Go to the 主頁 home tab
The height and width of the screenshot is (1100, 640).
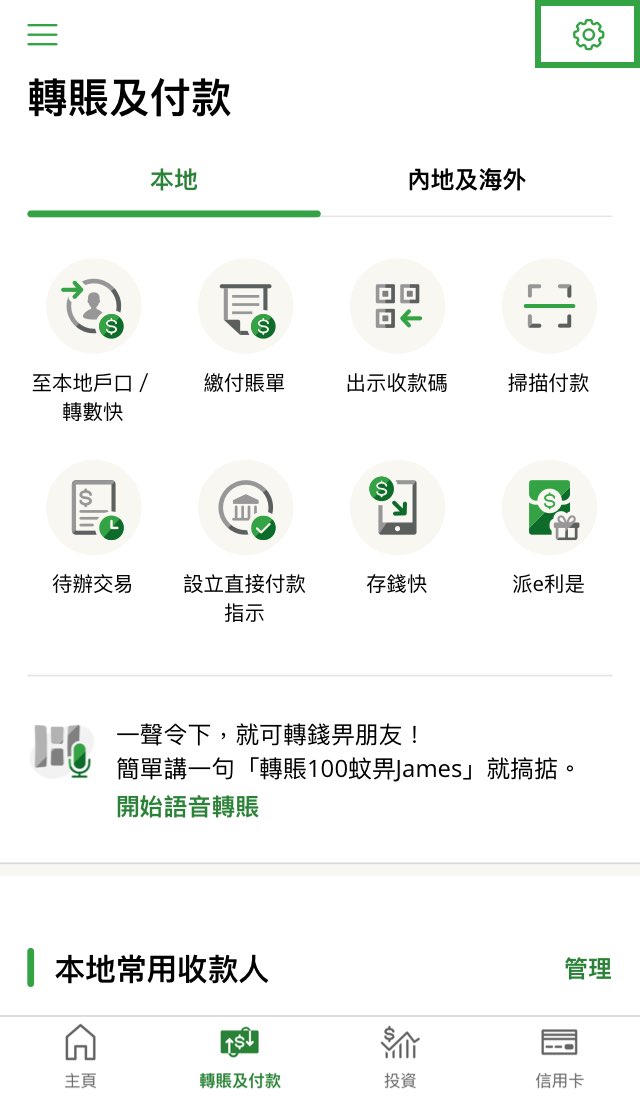click(x=80, y=1056)
